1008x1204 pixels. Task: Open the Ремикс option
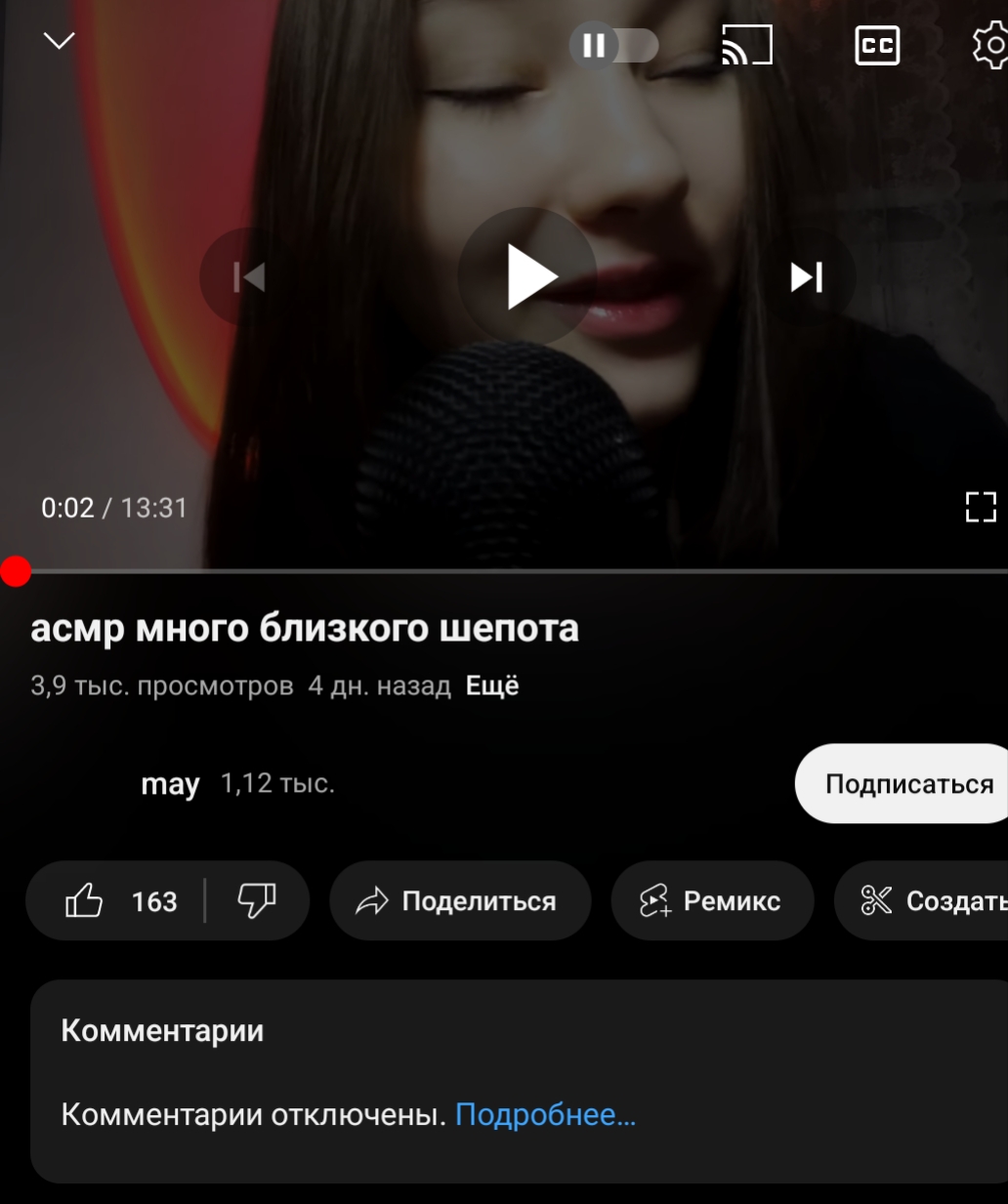click(x=711, y=900)
